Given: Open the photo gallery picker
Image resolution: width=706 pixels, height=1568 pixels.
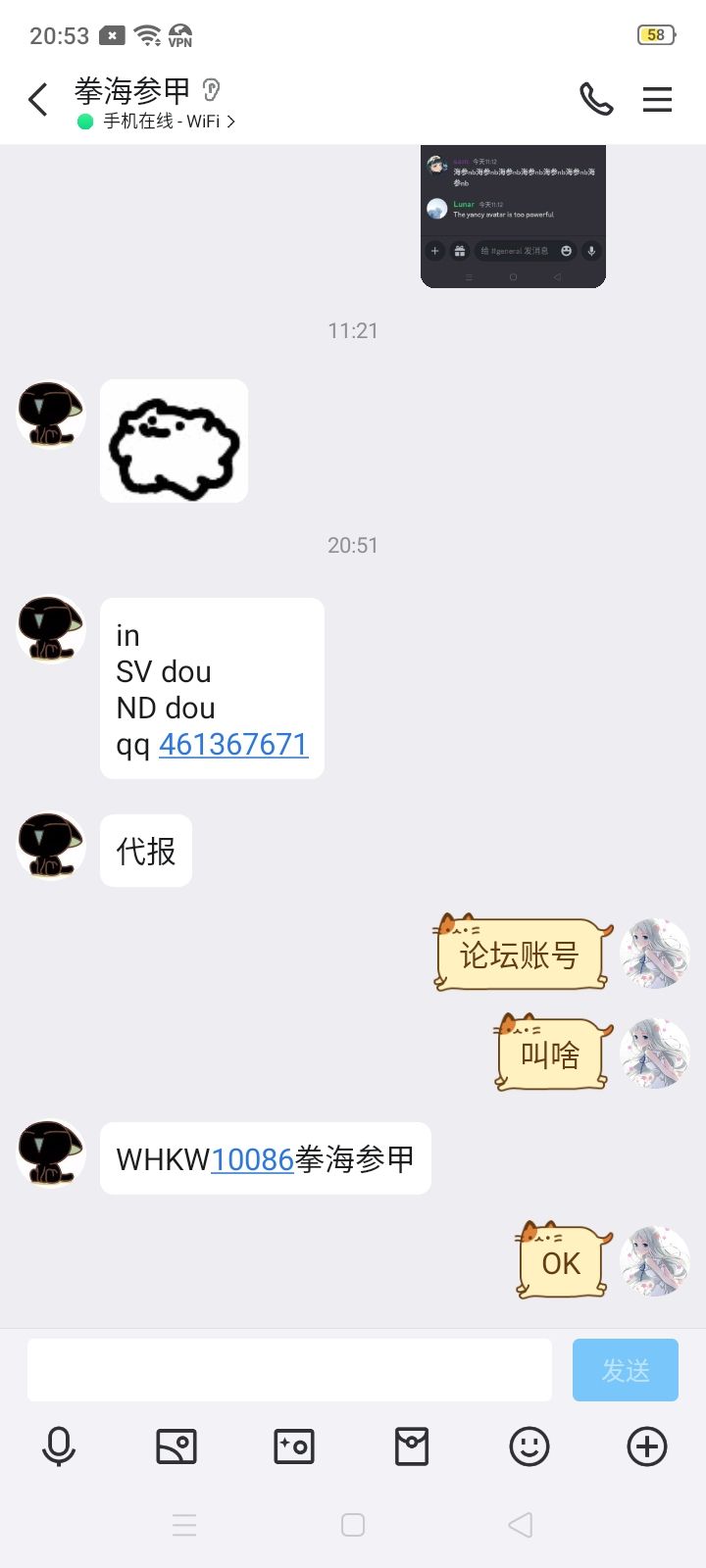Looking at the screenshot, I should [x=176, y=1446].
